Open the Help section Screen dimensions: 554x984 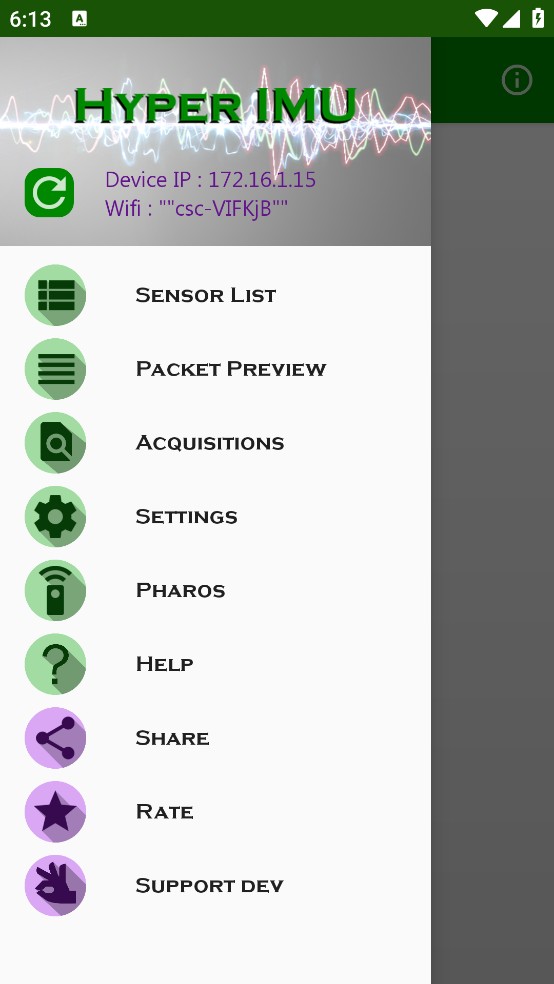point(215,664)
